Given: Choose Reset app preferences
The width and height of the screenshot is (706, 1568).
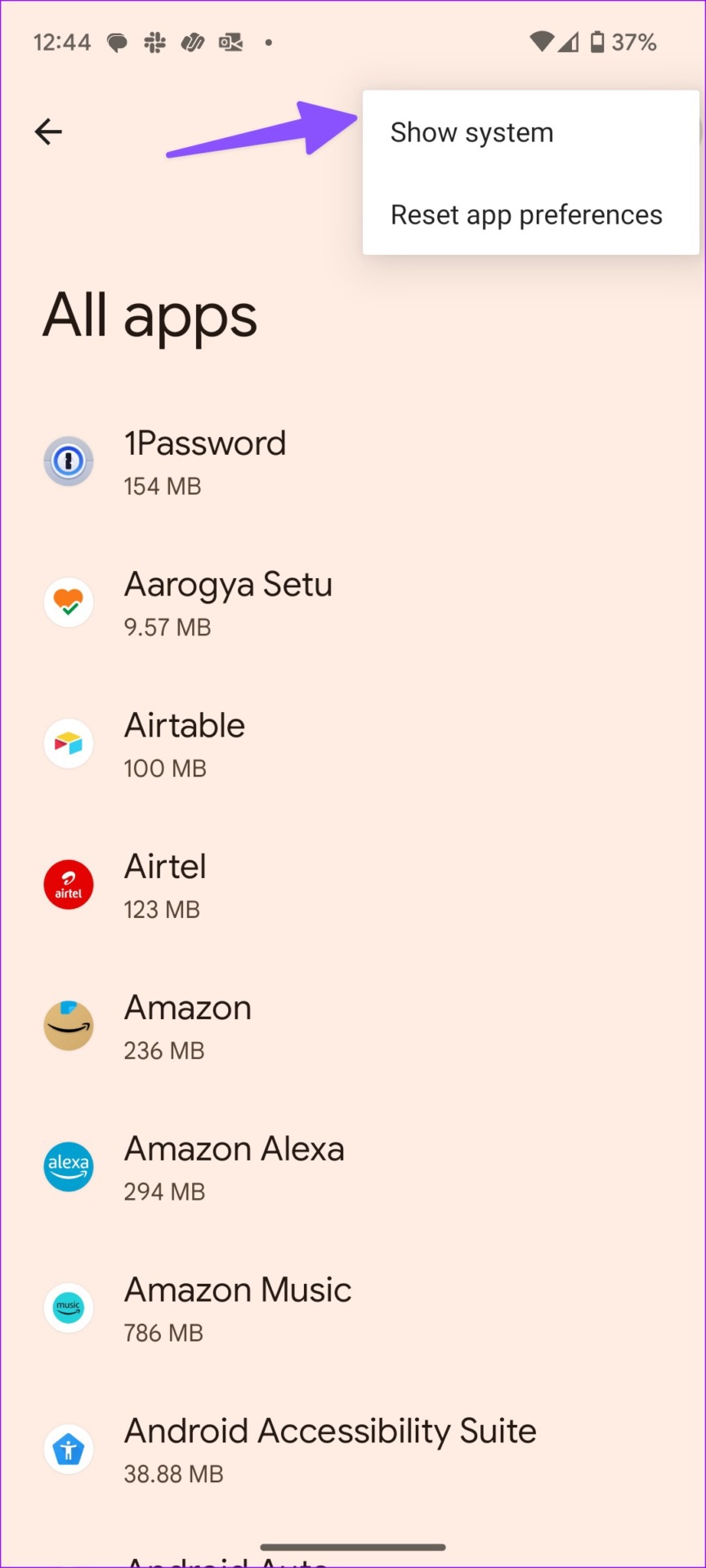Looking at the screenshot, I should (x=530, y=214).
